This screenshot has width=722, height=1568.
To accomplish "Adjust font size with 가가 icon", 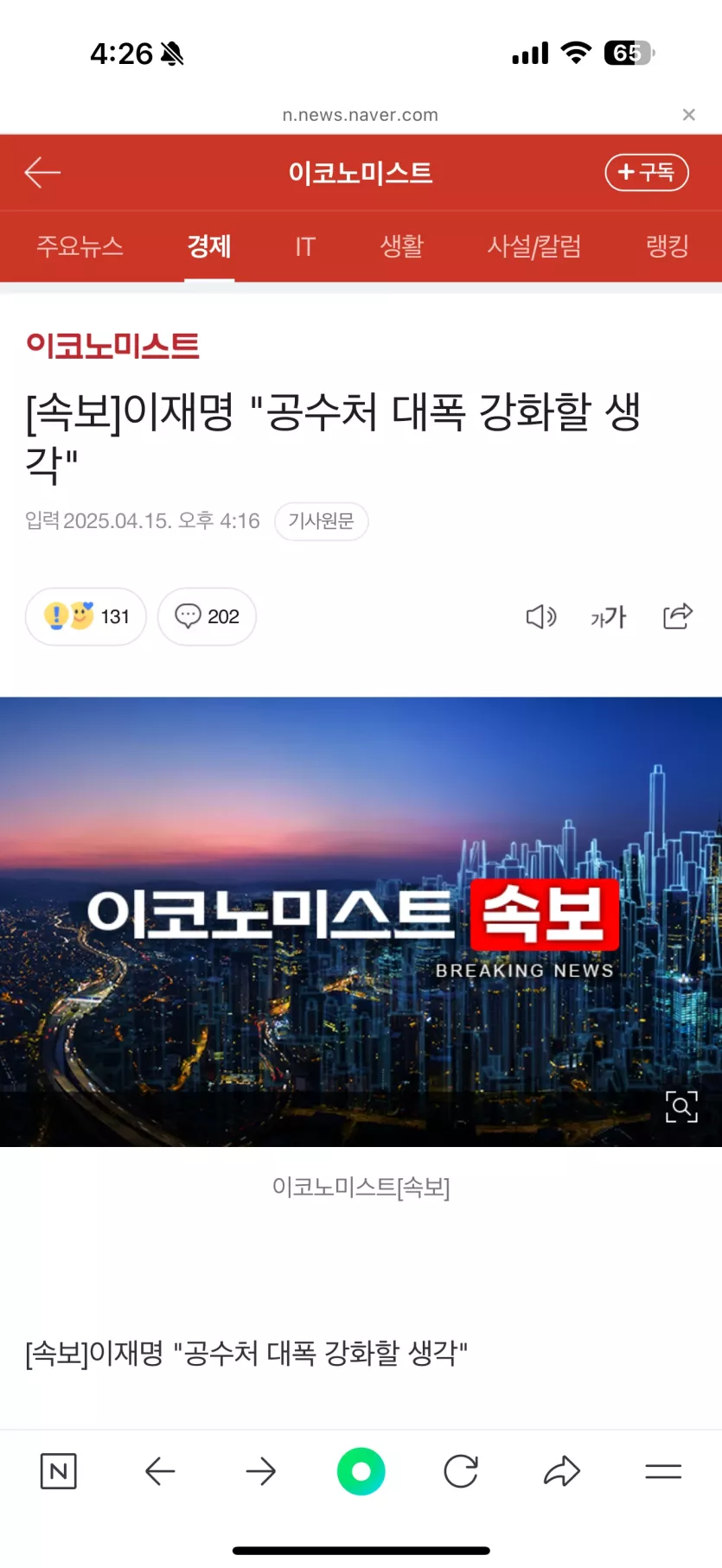I will click(x=608, y=616).
